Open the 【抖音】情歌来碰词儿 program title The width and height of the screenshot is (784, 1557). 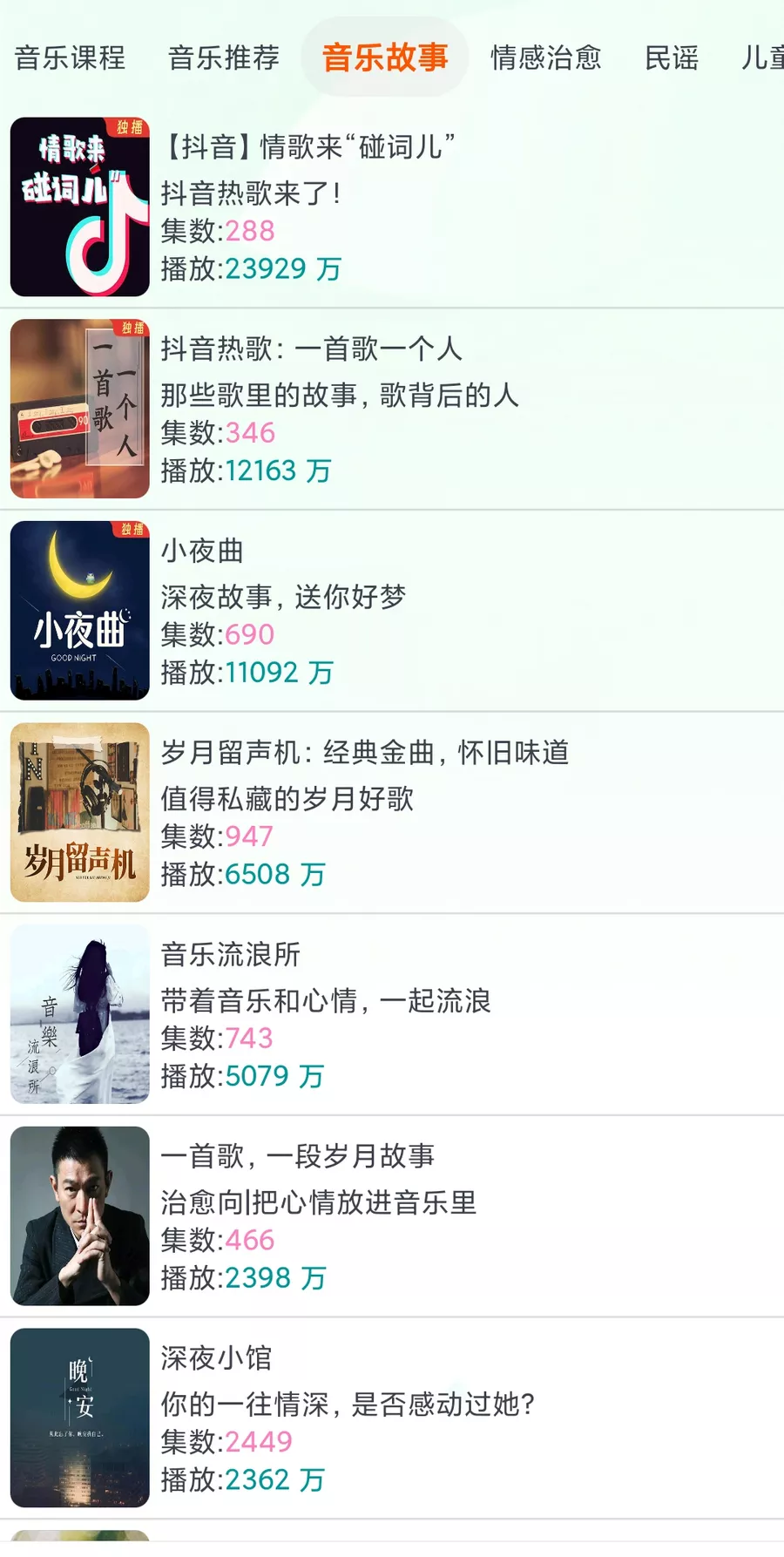pos(310,147)
